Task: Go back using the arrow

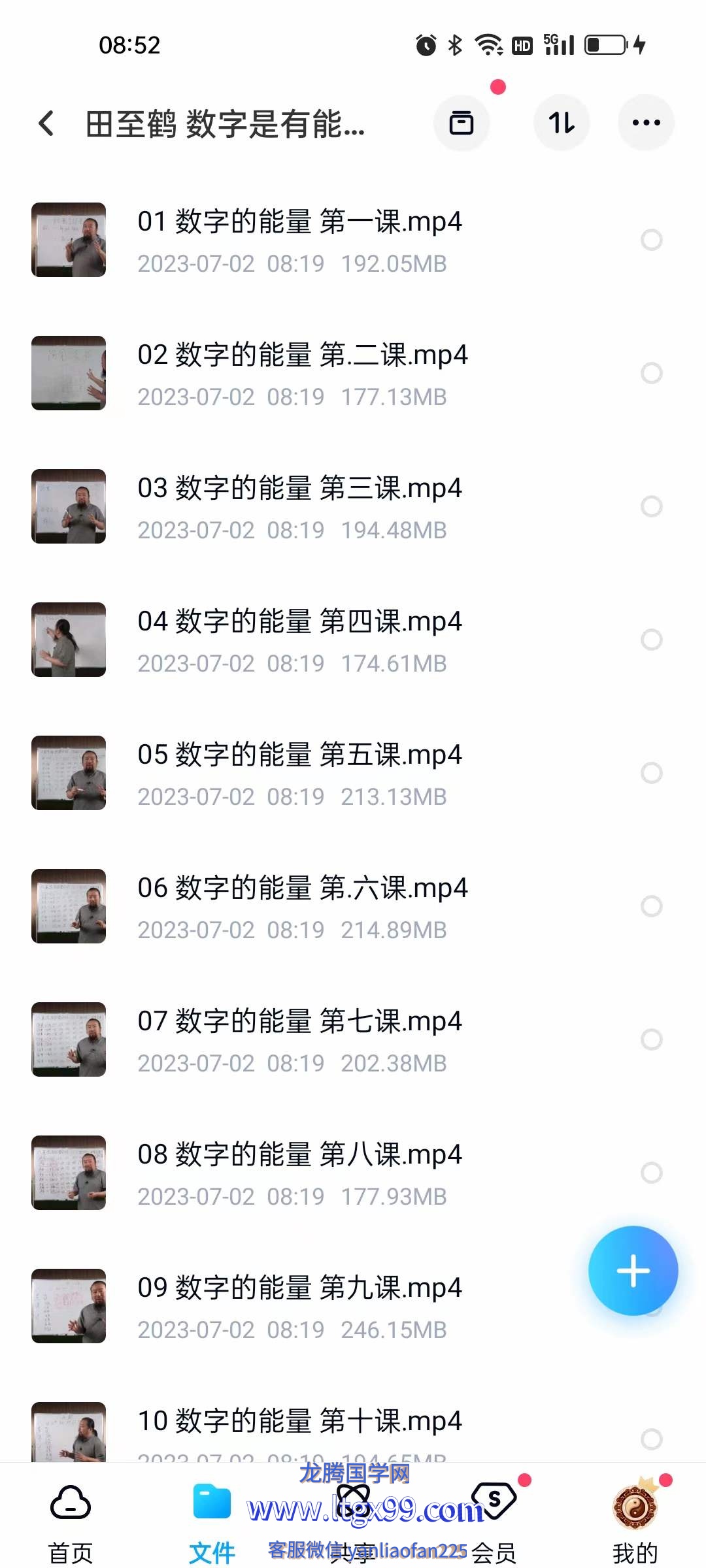Action: (x=46, y=123)
